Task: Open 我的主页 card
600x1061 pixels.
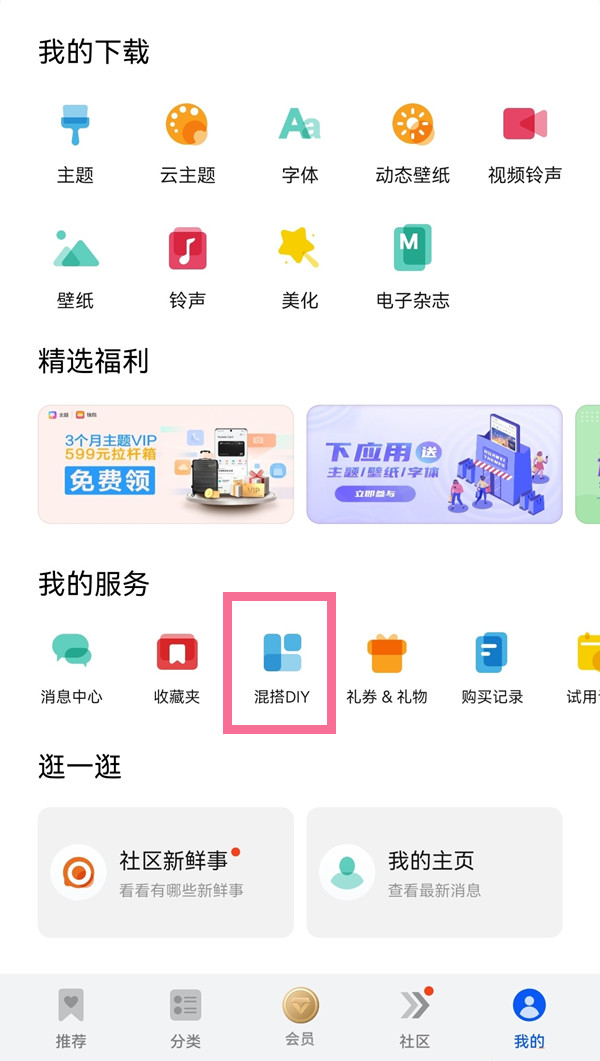Action: point(434,872)
